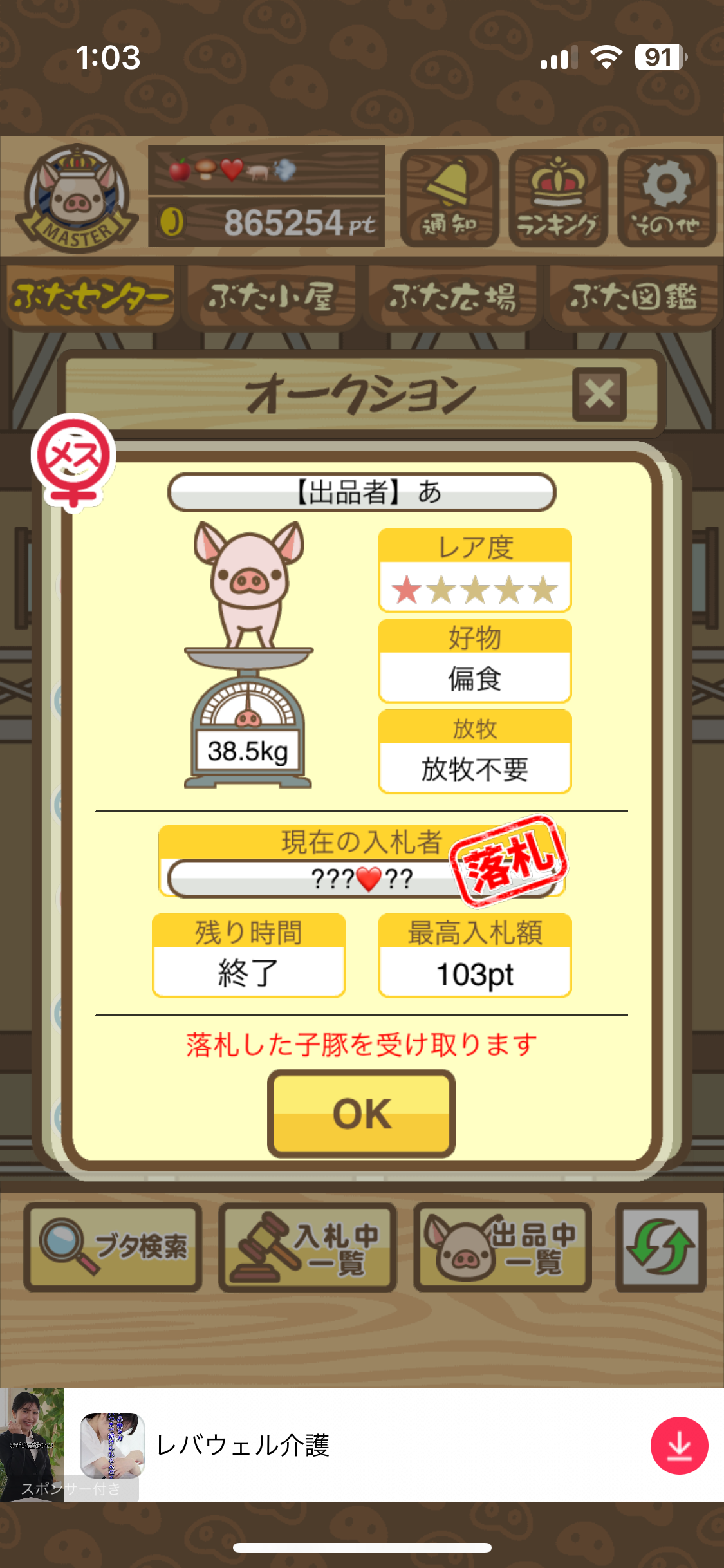The height and width of the screenshot is (1568, 724).
Task: Download レバウェル介護 from the ad
Action: click(679, 1446)
